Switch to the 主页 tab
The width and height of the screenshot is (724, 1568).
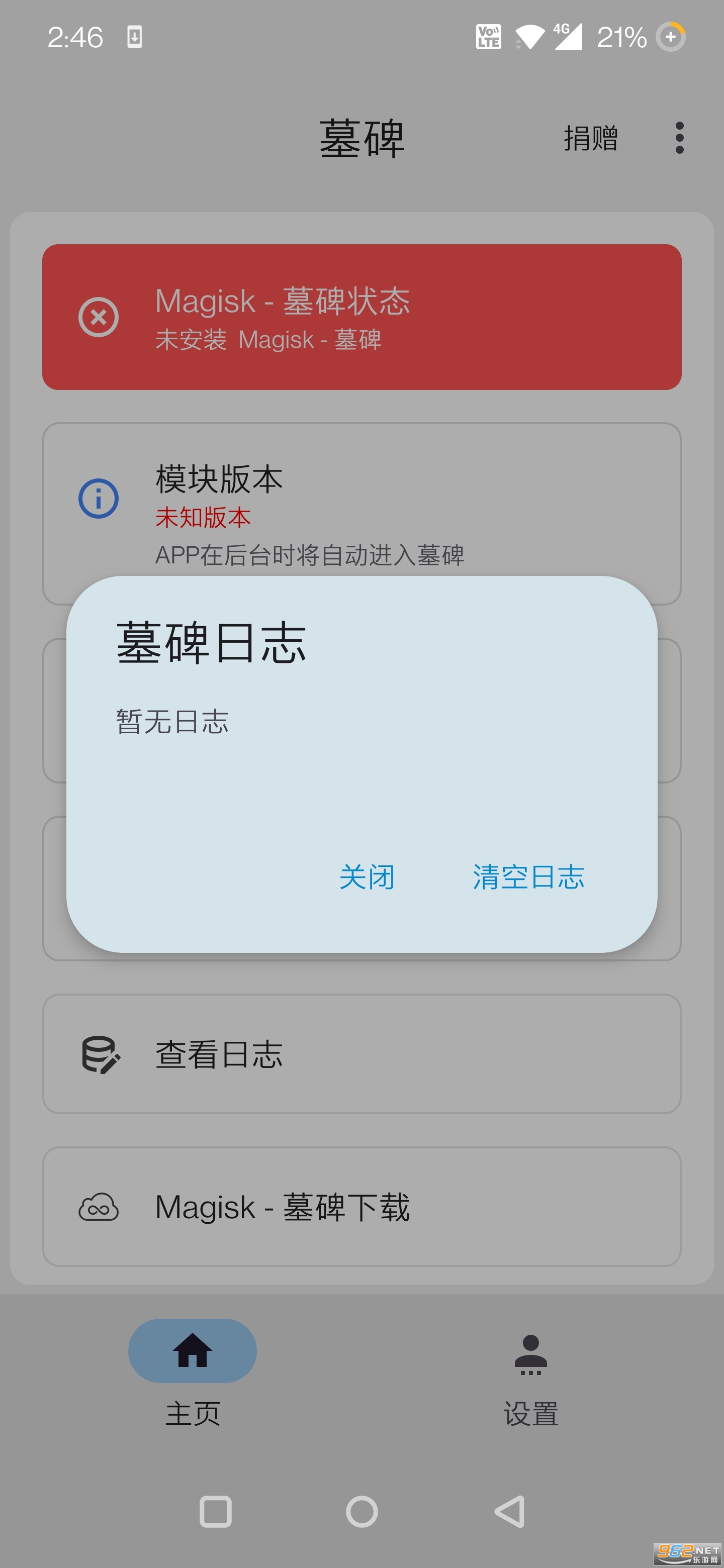click(x=193, y=1380)
